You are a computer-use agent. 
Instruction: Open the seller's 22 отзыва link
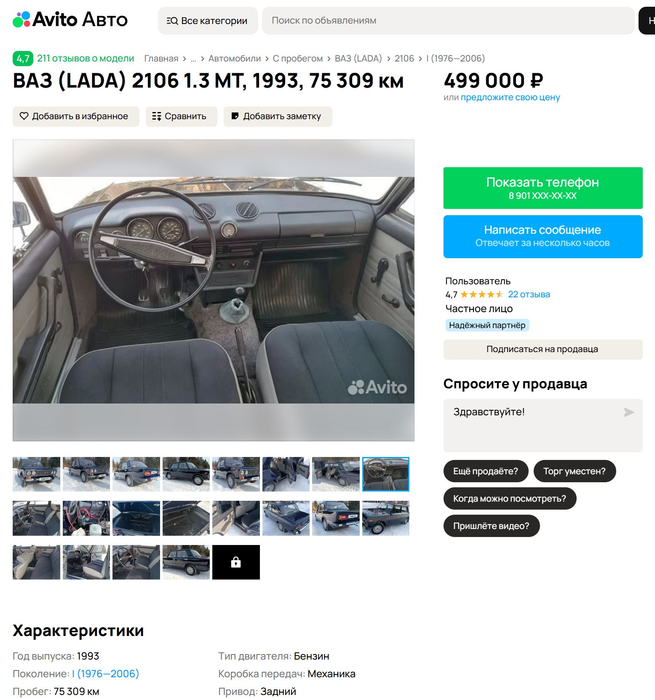[x=528, y=295]
